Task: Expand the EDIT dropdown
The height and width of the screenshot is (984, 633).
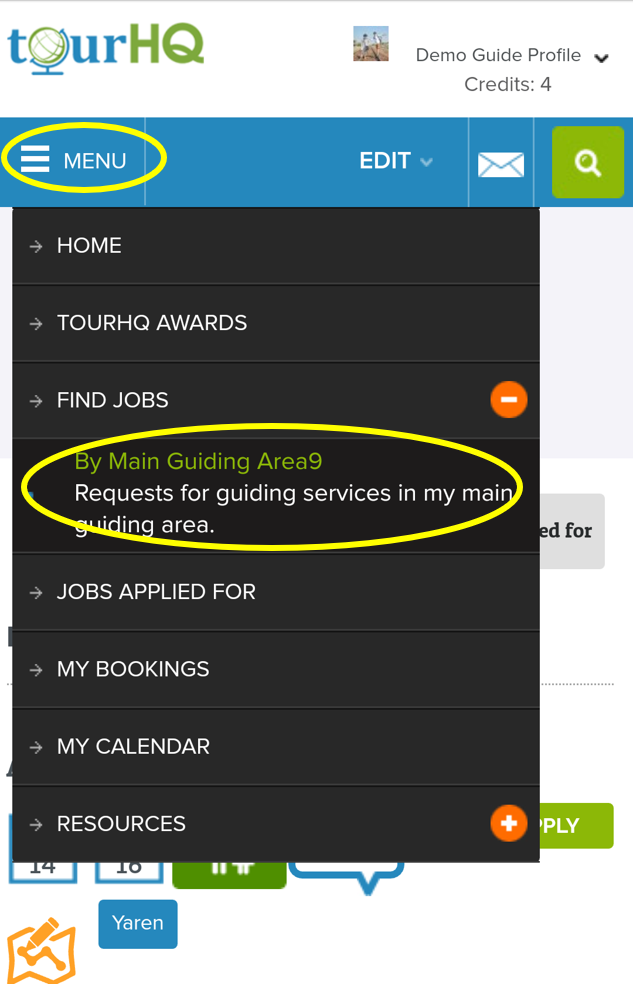Action: (x=396, y=161)
